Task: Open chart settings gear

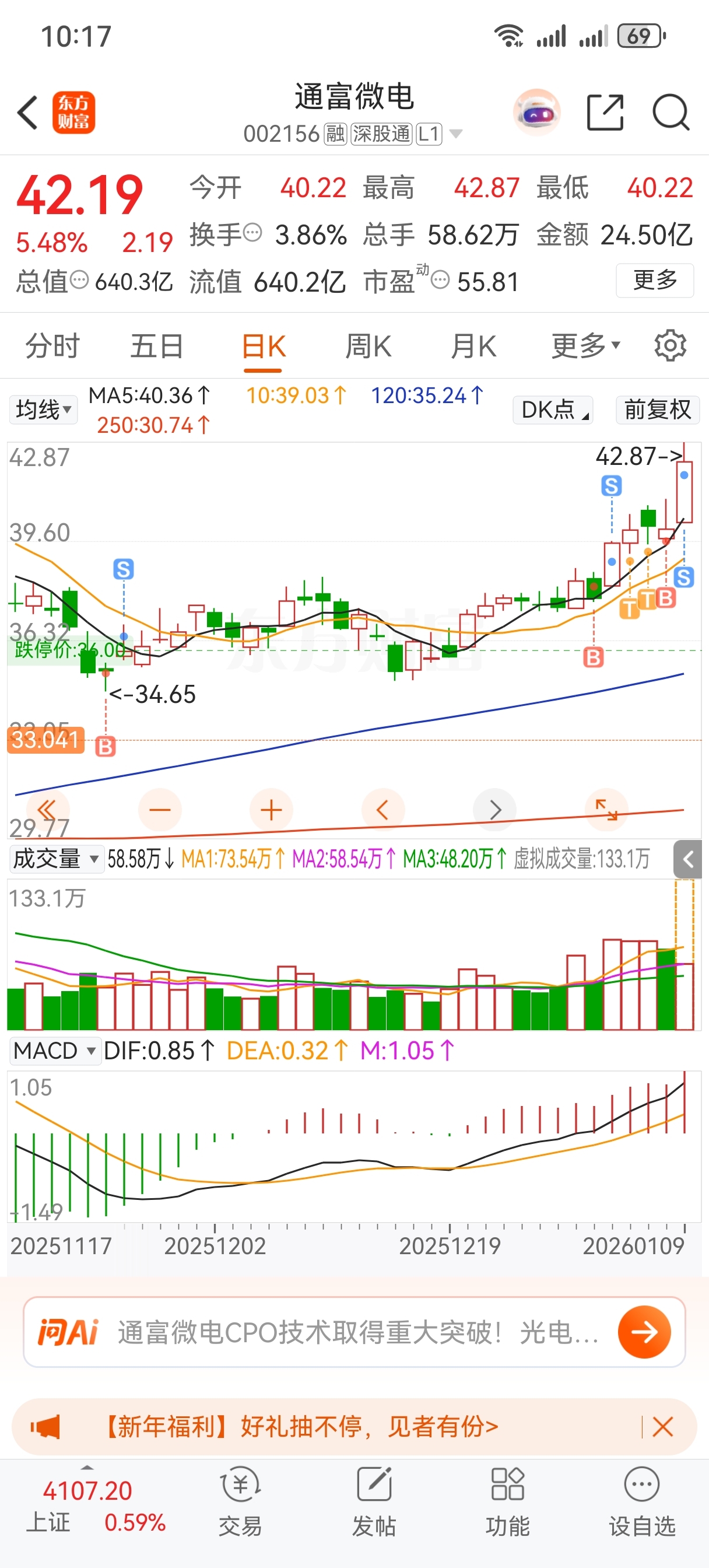Action: (670, 346)
